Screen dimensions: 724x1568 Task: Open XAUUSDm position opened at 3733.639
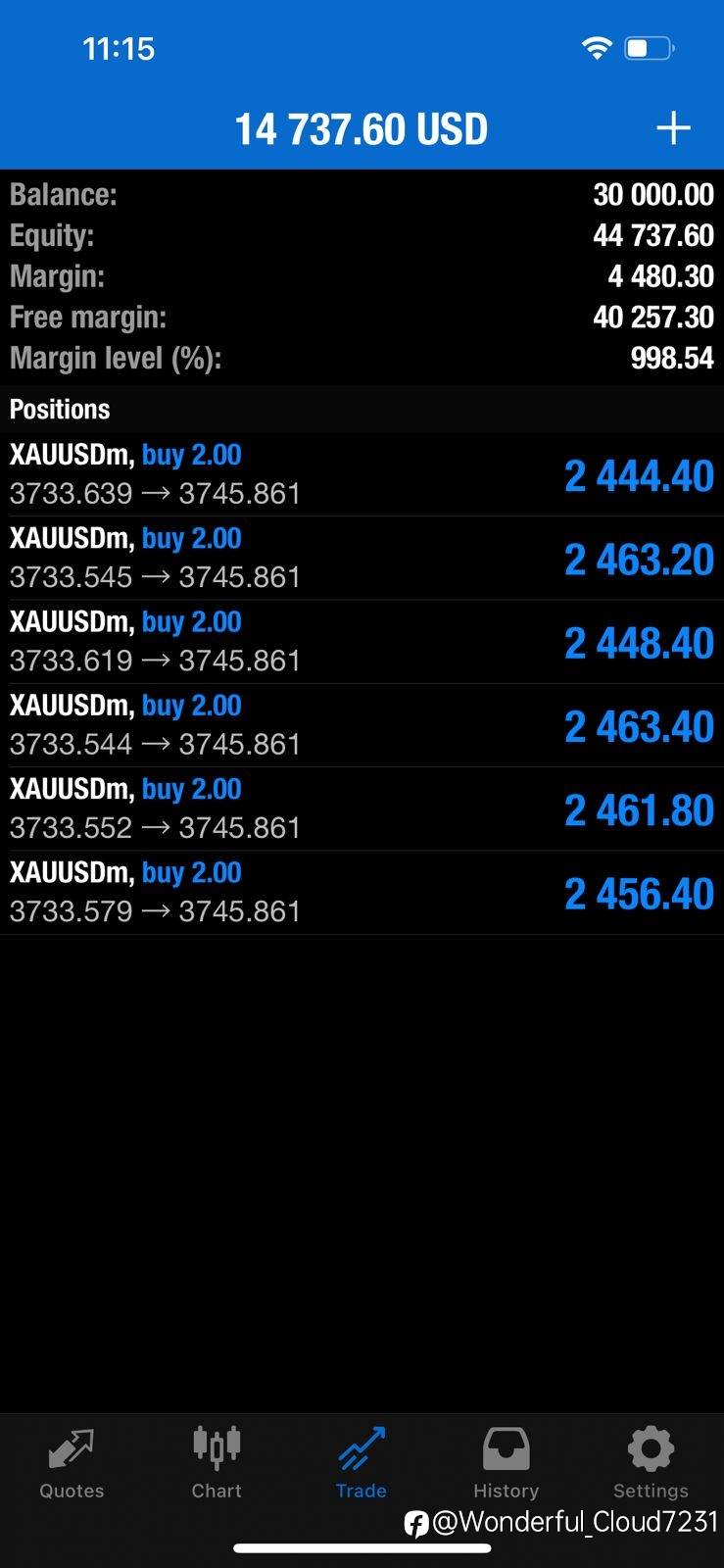pyautogui.click(x=362, y=475)
